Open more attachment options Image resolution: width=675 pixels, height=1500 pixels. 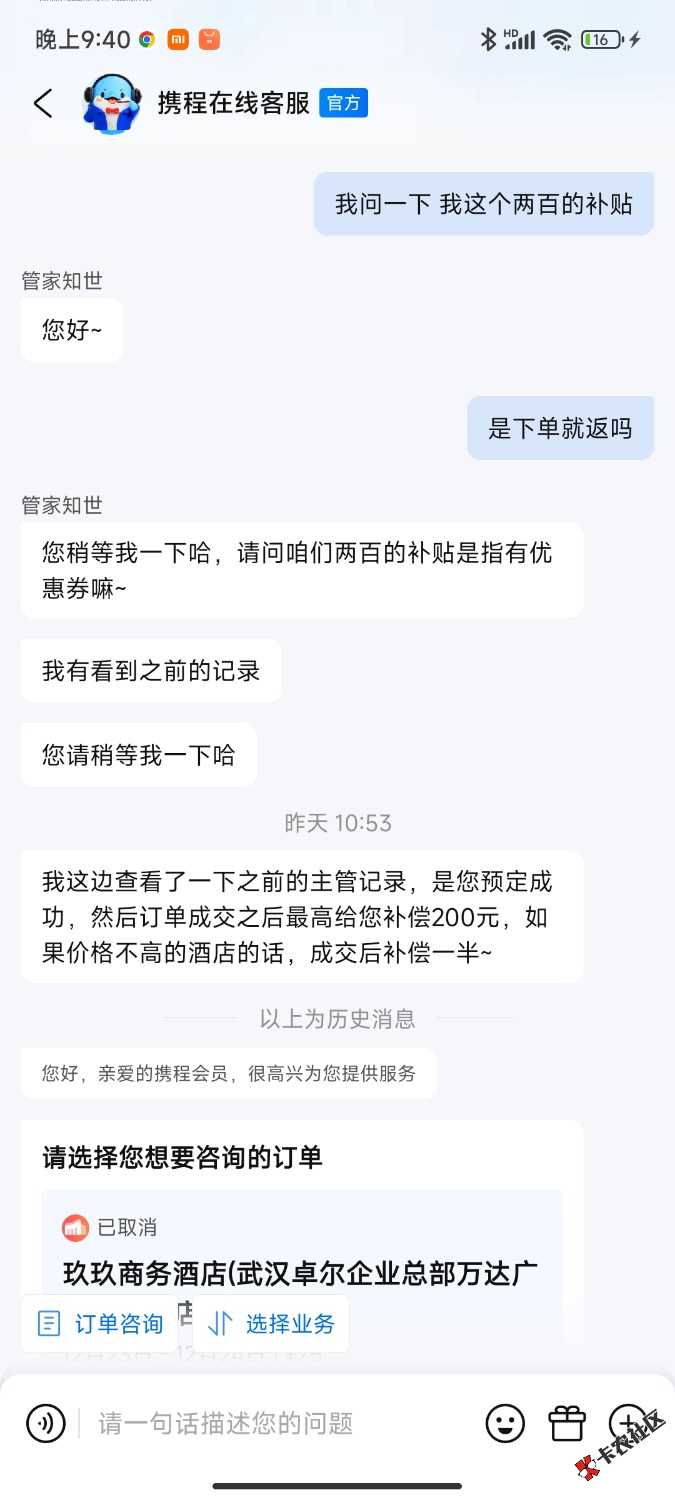[x=627, y=1421]
